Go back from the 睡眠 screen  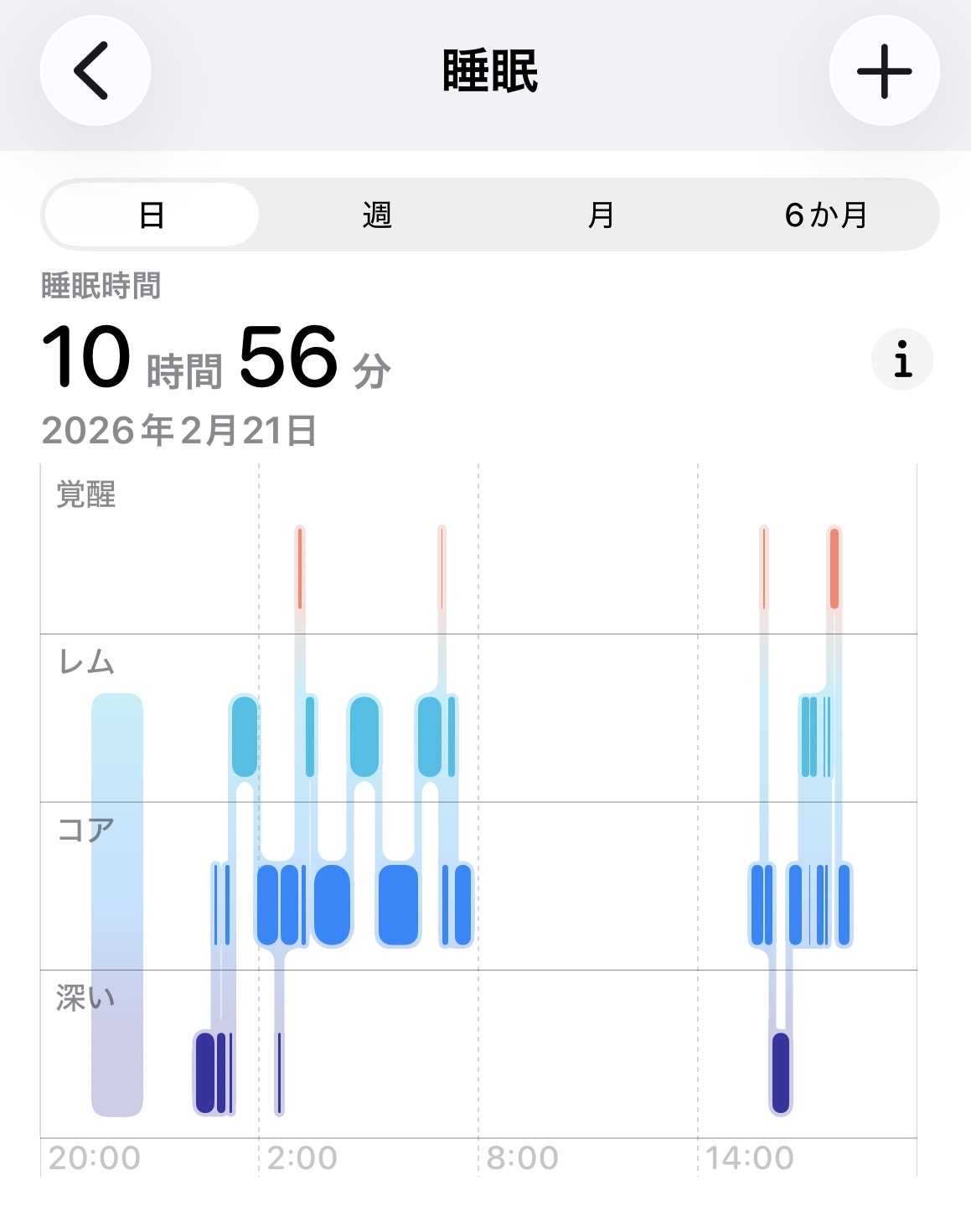point(95,71)
